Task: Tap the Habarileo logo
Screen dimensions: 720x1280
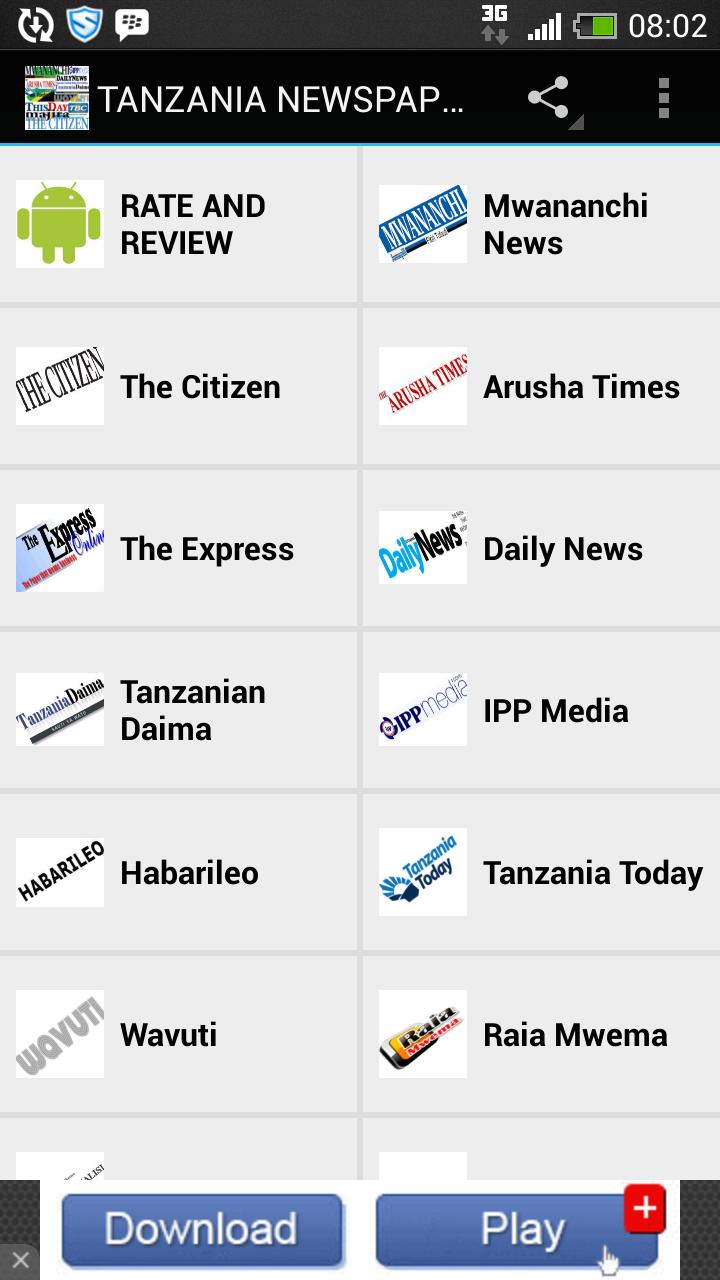Action: (x=59, y=872)
